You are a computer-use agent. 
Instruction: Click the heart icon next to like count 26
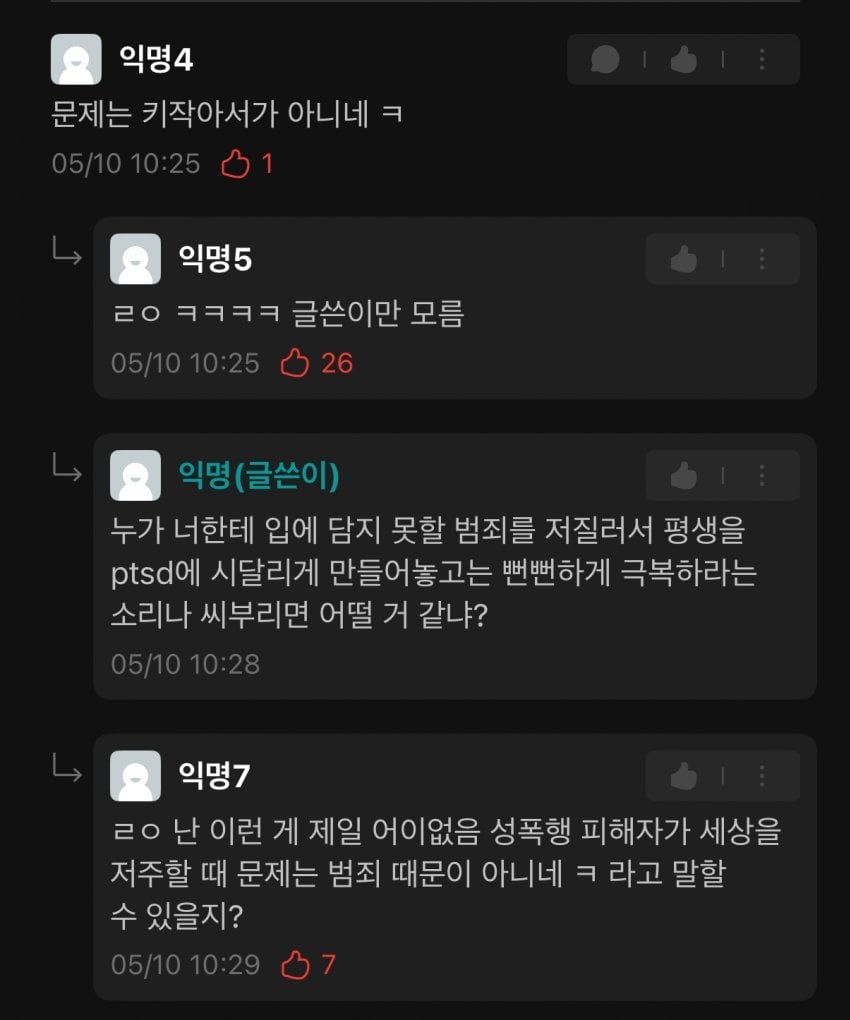click(x=294, y=365)
